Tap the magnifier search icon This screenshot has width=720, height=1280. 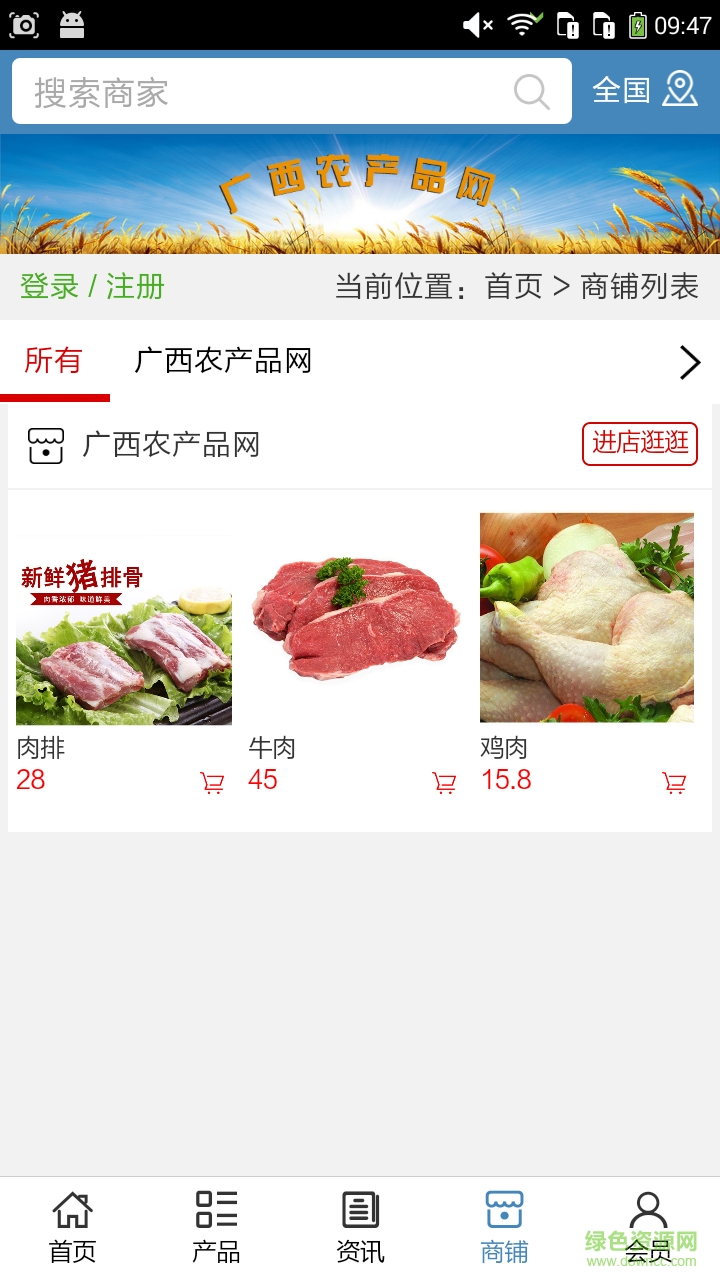(x=531, y=92)
